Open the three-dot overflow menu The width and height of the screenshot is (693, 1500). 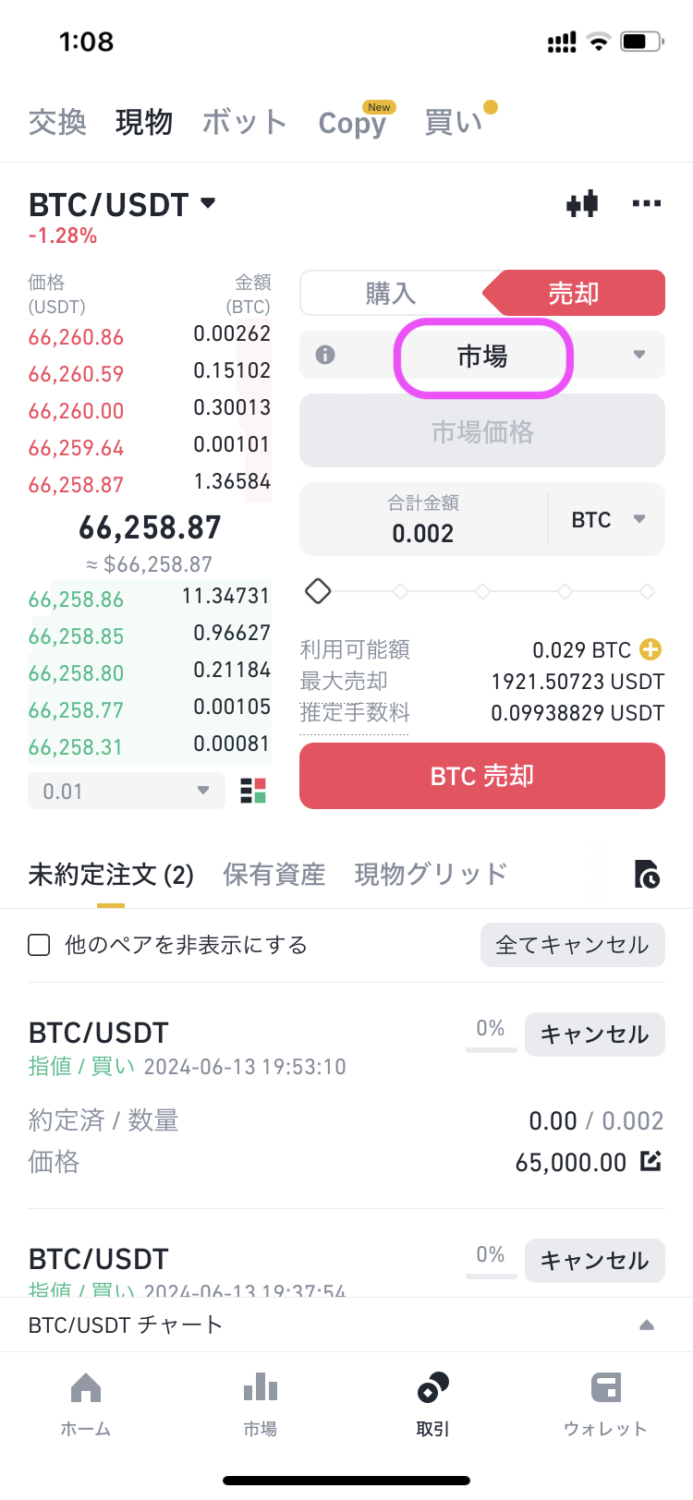647,204
